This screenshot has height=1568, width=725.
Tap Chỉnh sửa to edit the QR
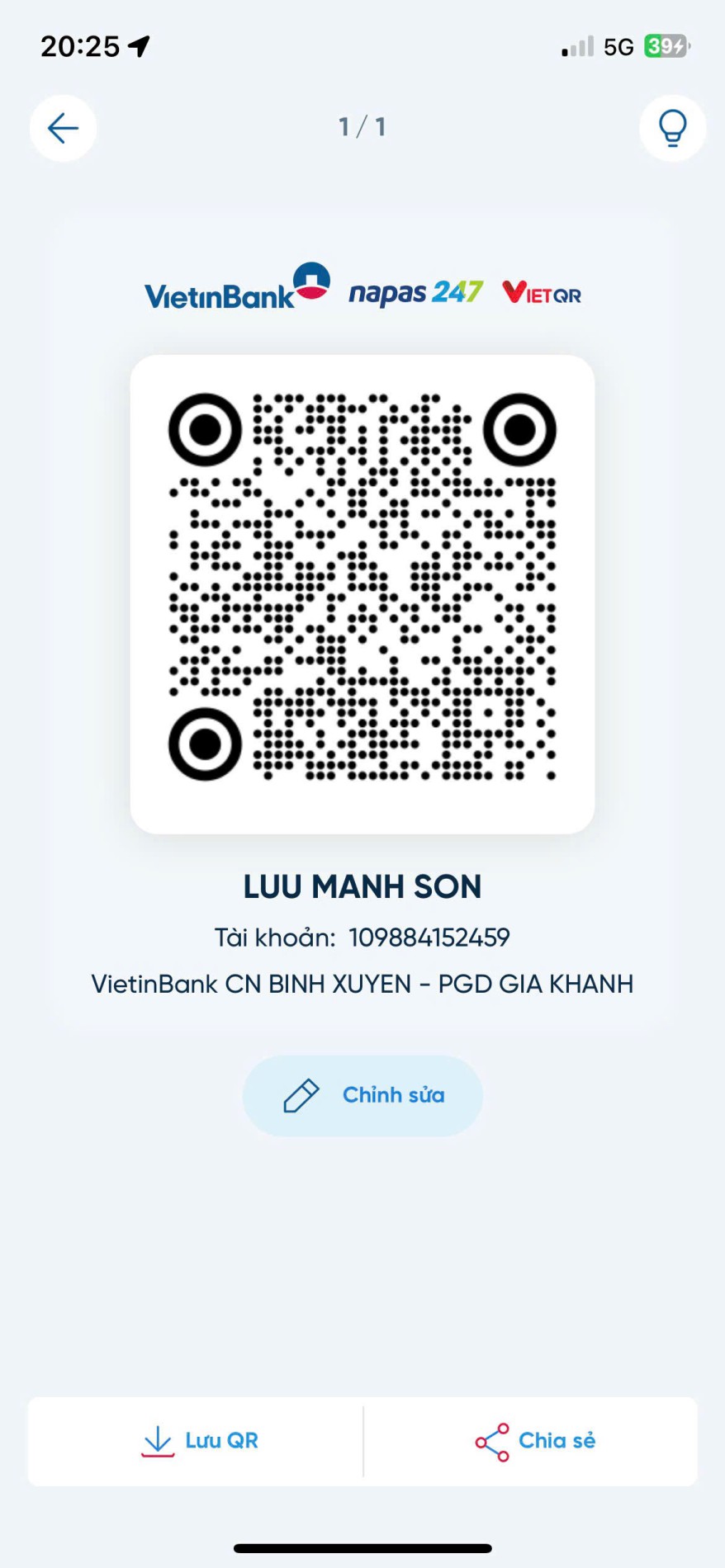362,1095
